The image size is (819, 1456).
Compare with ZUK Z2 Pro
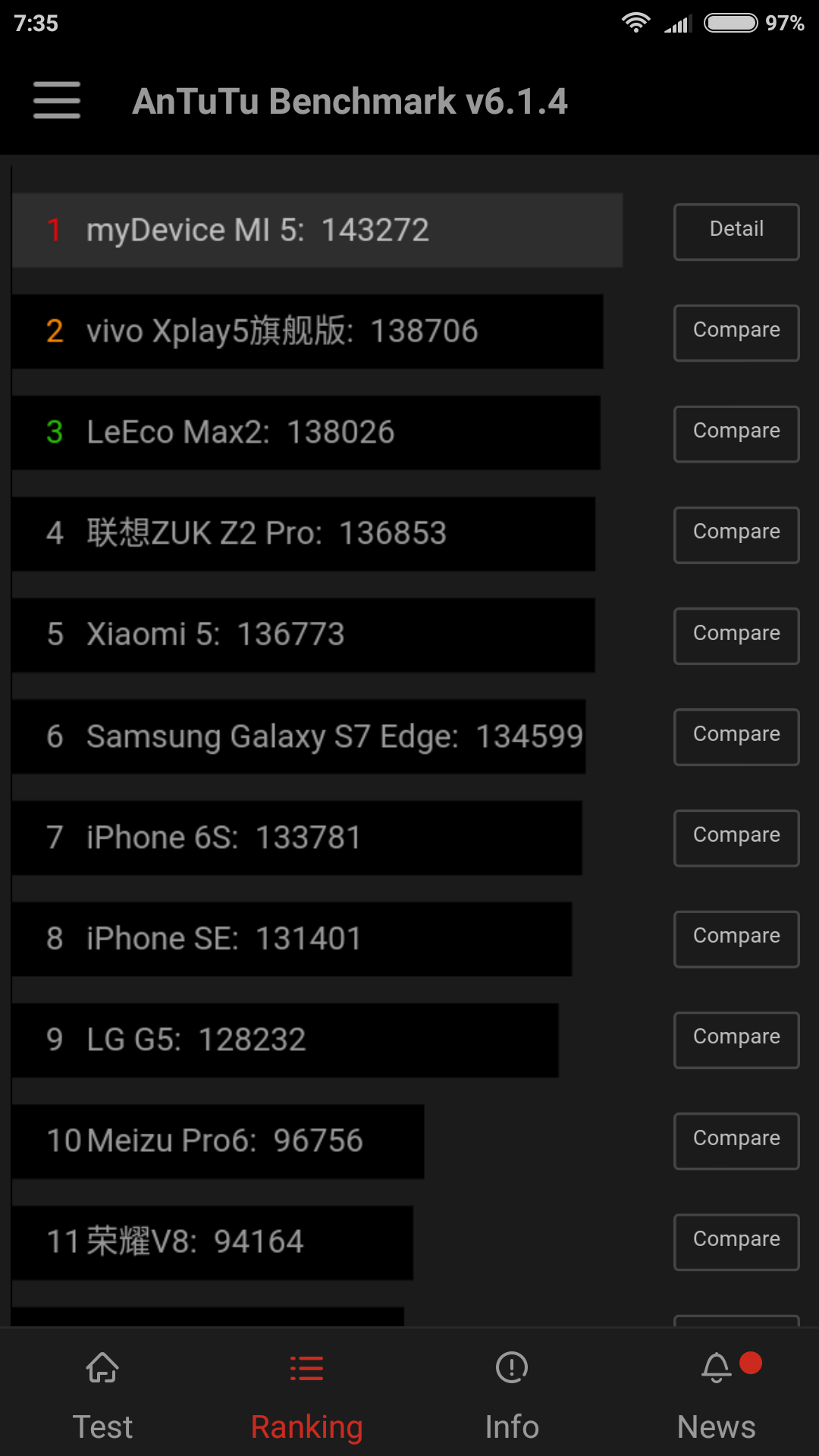(736, 534)
